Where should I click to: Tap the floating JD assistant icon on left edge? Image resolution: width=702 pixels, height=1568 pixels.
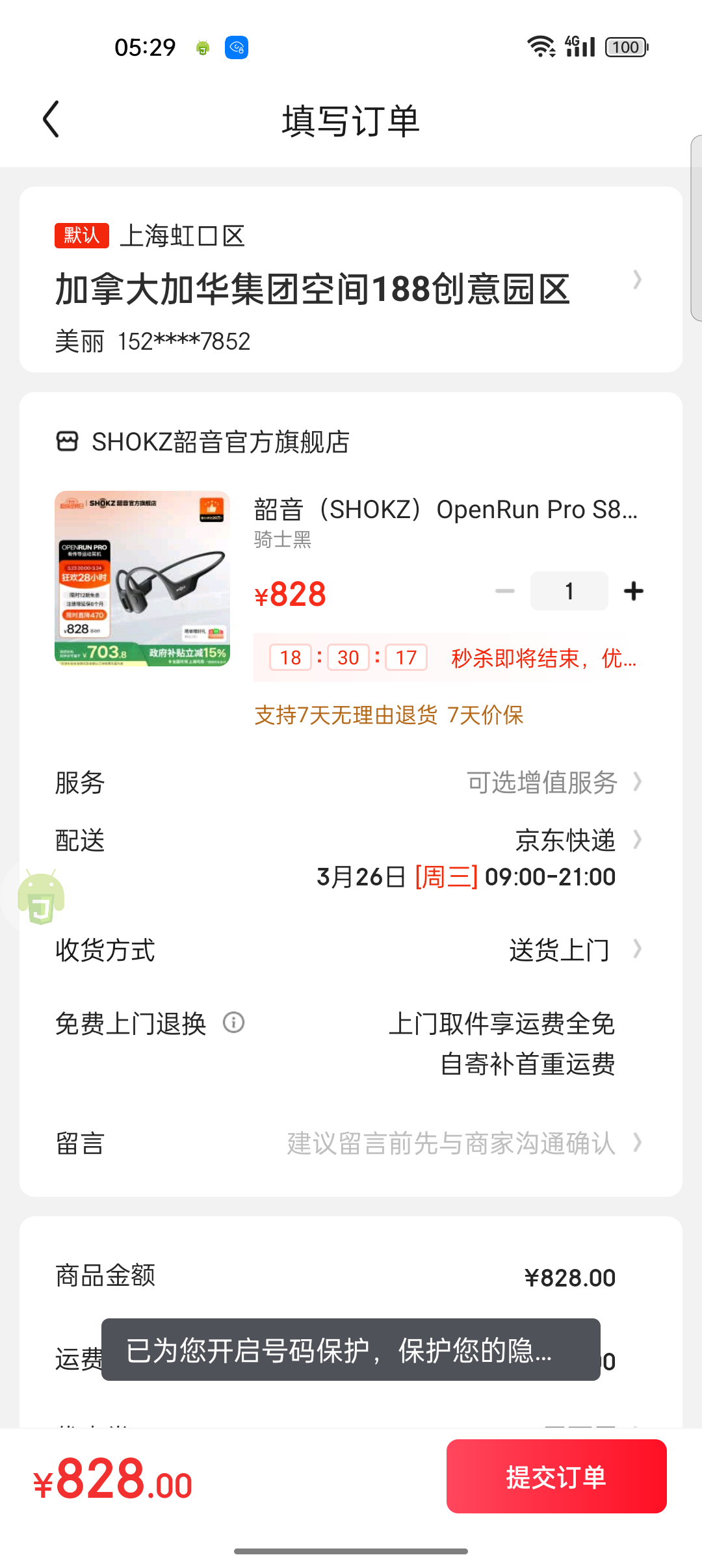(x=40, y=896)
